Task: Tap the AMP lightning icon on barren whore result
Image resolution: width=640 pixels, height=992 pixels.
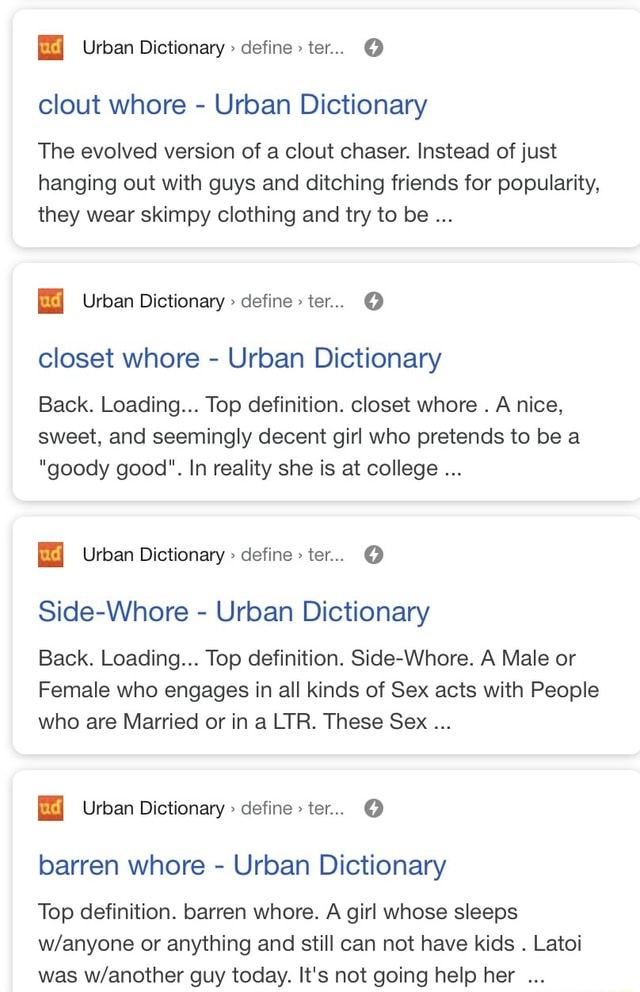Action: point(374,808)
